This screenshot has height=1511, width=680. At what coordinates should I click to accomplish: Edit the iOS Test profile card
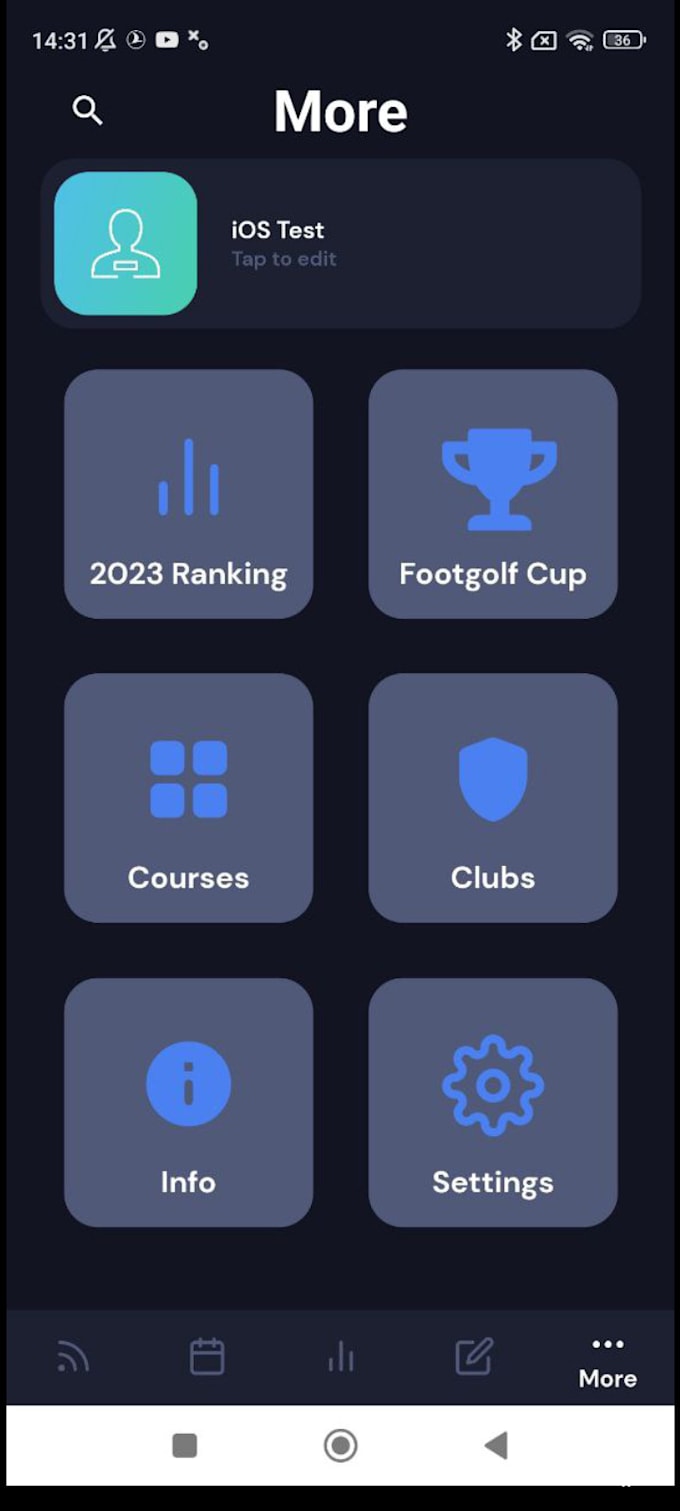coord(340,244)
